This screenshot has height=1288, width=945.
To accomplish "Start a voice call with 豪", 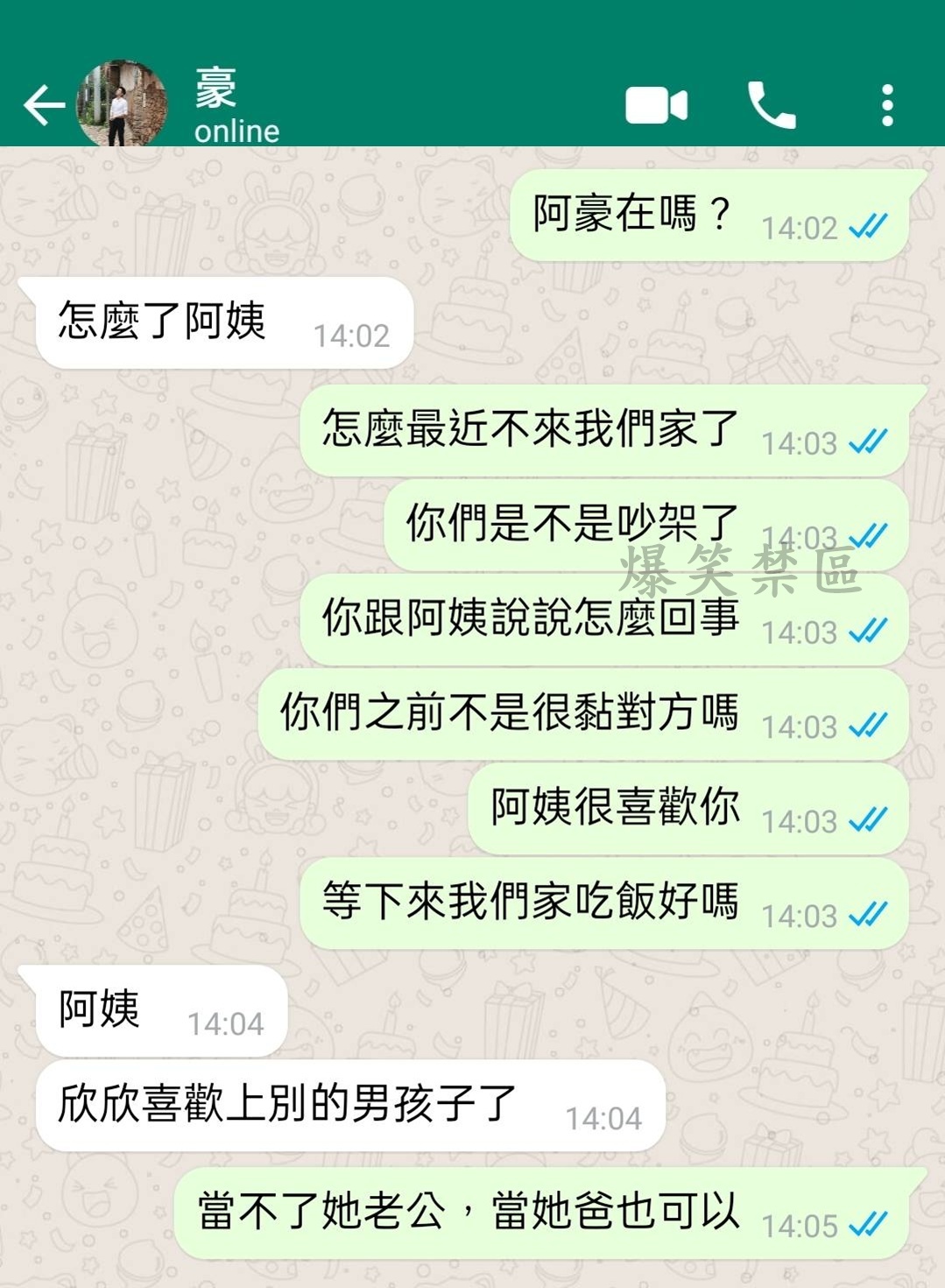I will [x=771, y=106].
